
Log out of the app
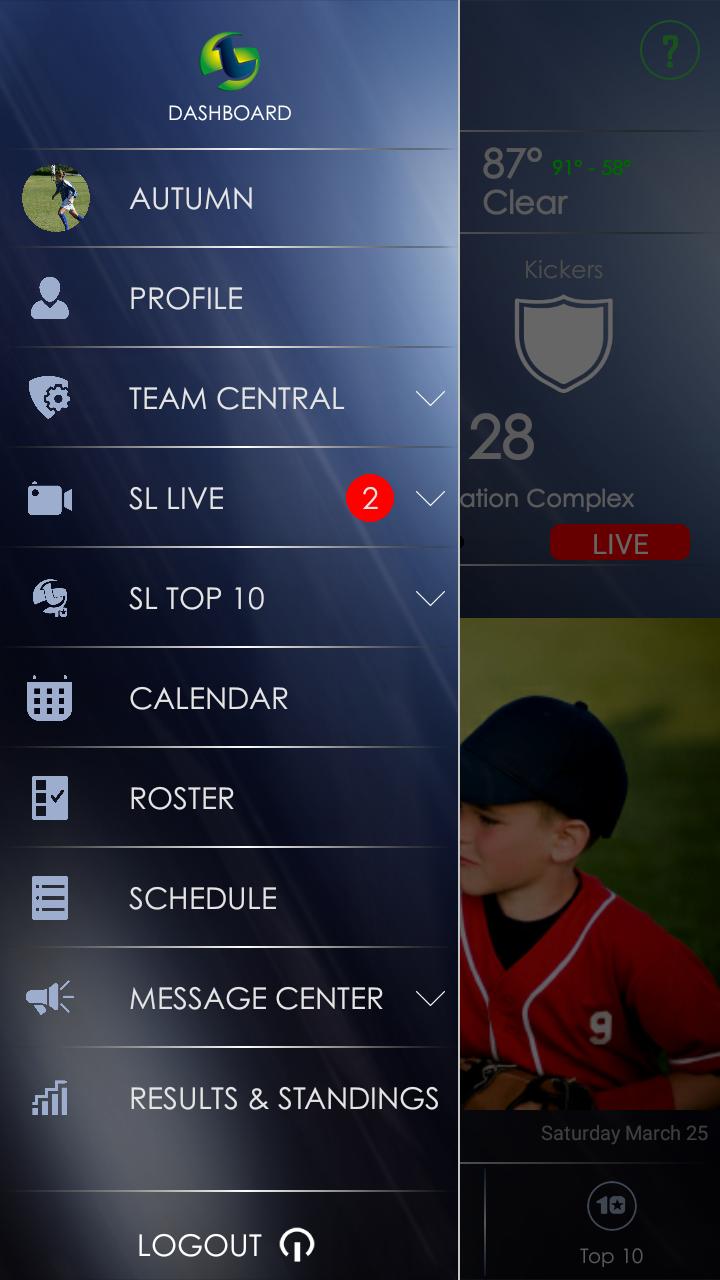tap(227, 1244)
